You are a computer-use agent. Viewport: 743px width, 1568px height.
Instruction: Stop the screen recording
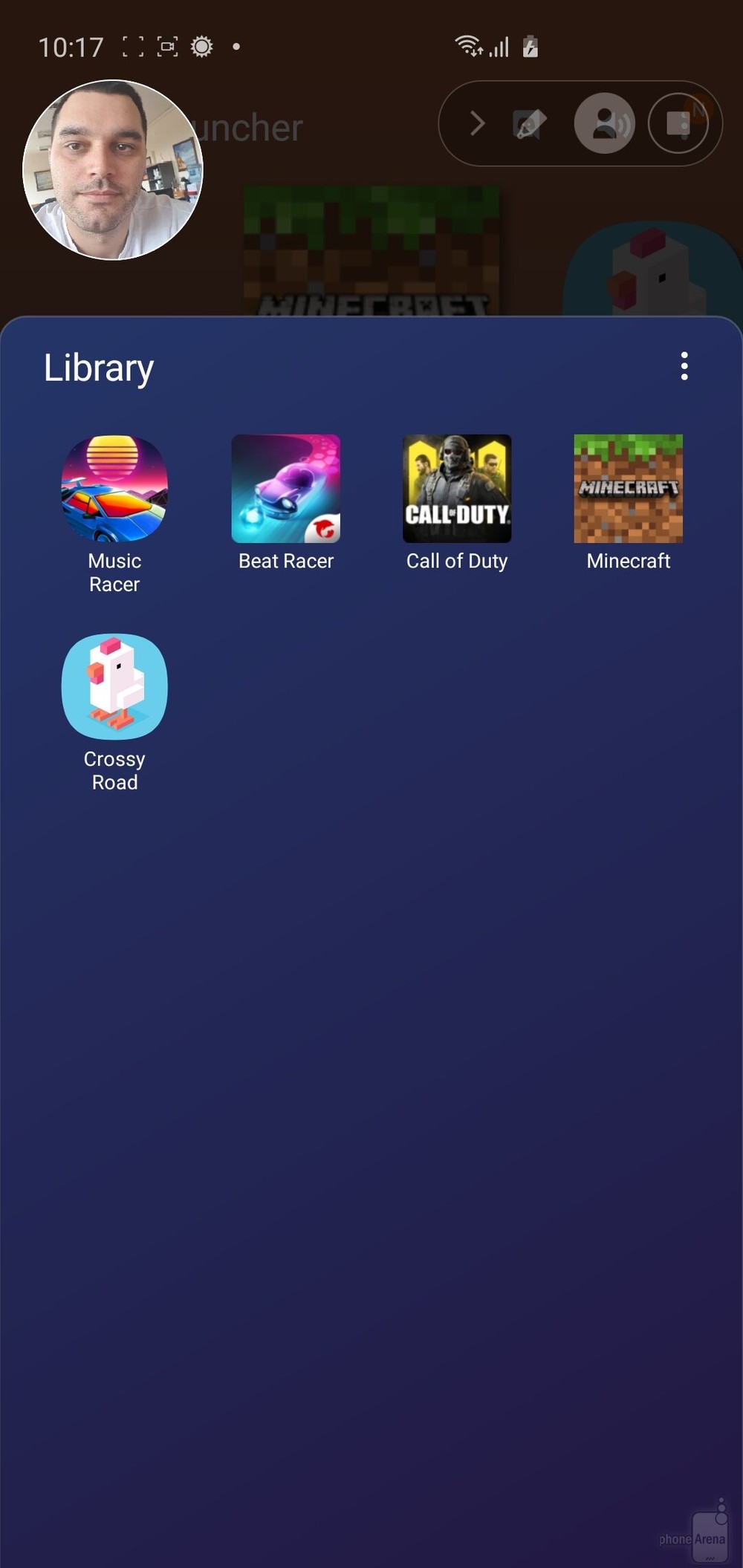tap(678, 123)
